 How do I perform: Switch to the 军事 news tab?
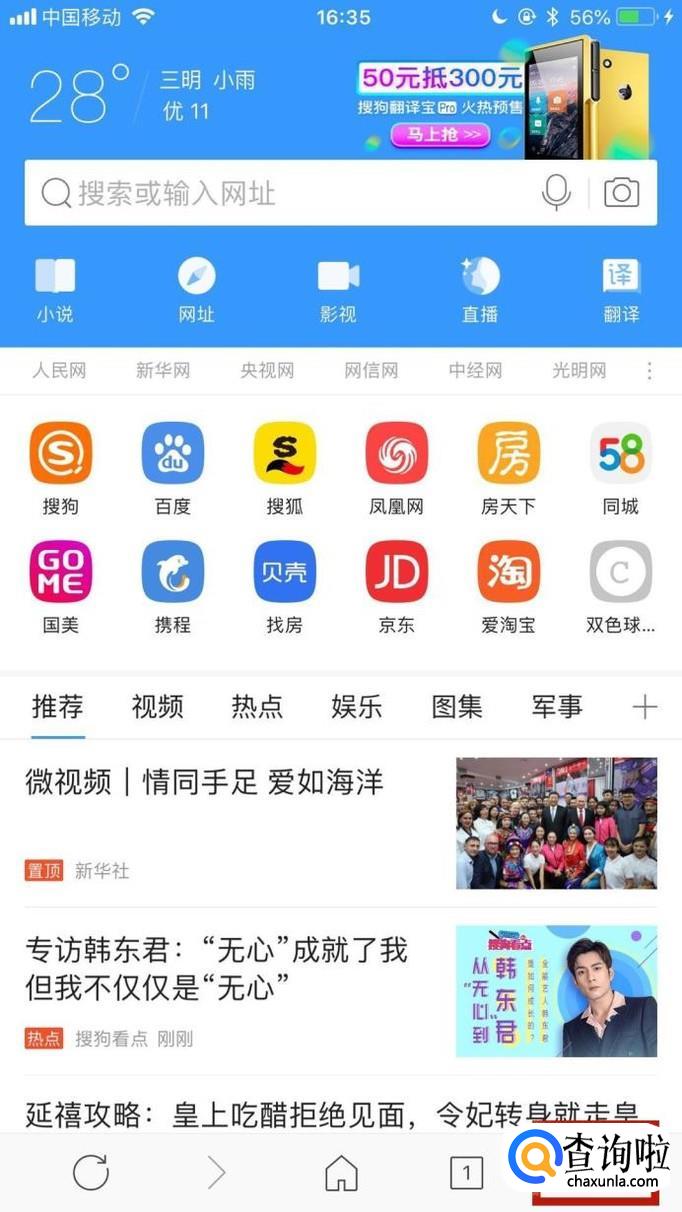[557, 707]
